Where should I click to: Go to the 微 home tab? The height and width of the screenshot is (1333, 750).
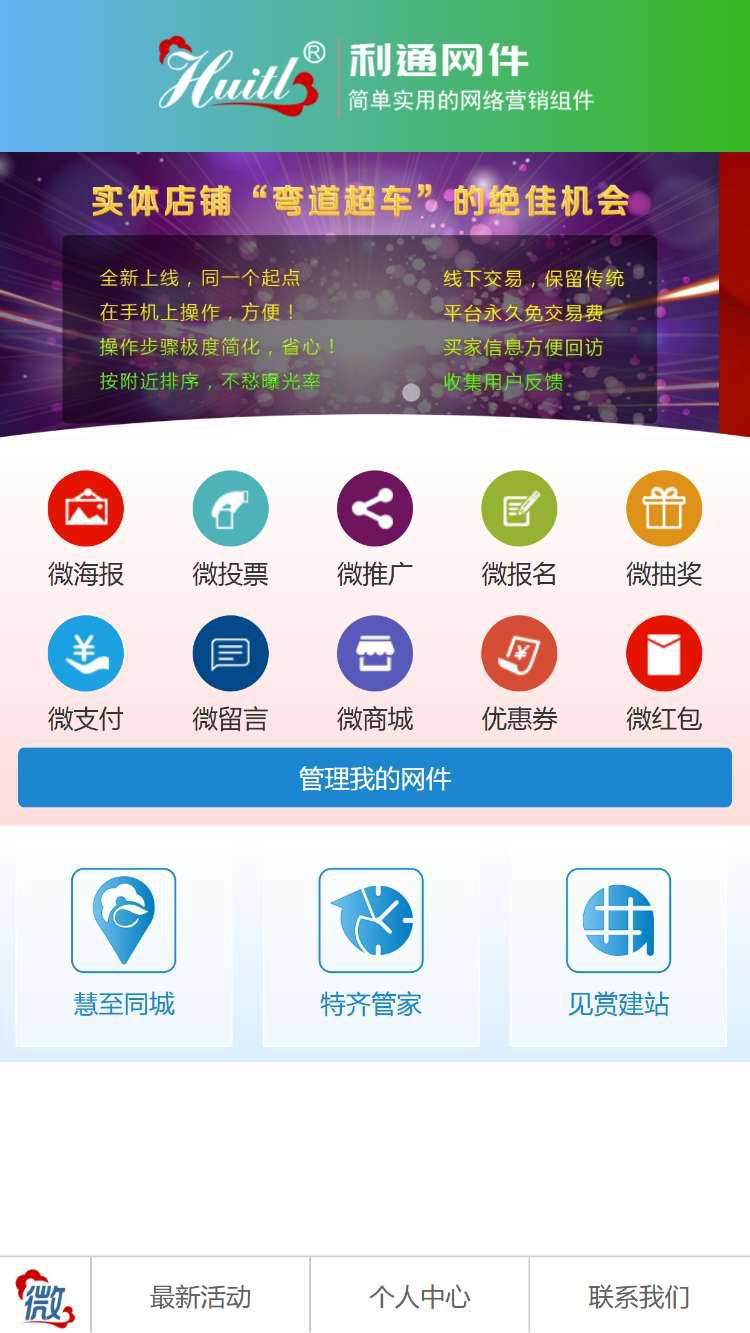45,1297
